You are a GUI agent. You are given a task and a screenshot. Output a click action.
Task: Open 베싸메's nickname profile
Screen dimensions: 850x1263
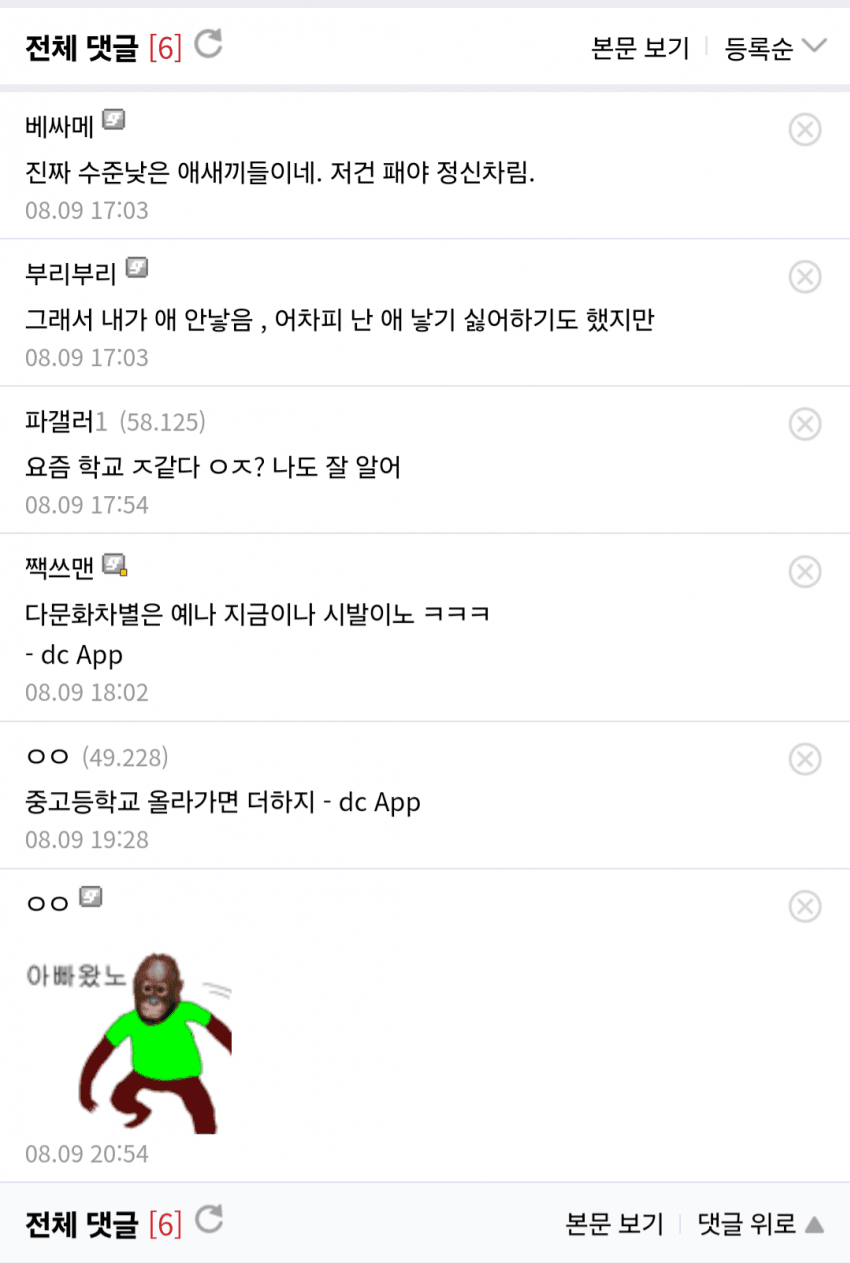coord(60,127)
